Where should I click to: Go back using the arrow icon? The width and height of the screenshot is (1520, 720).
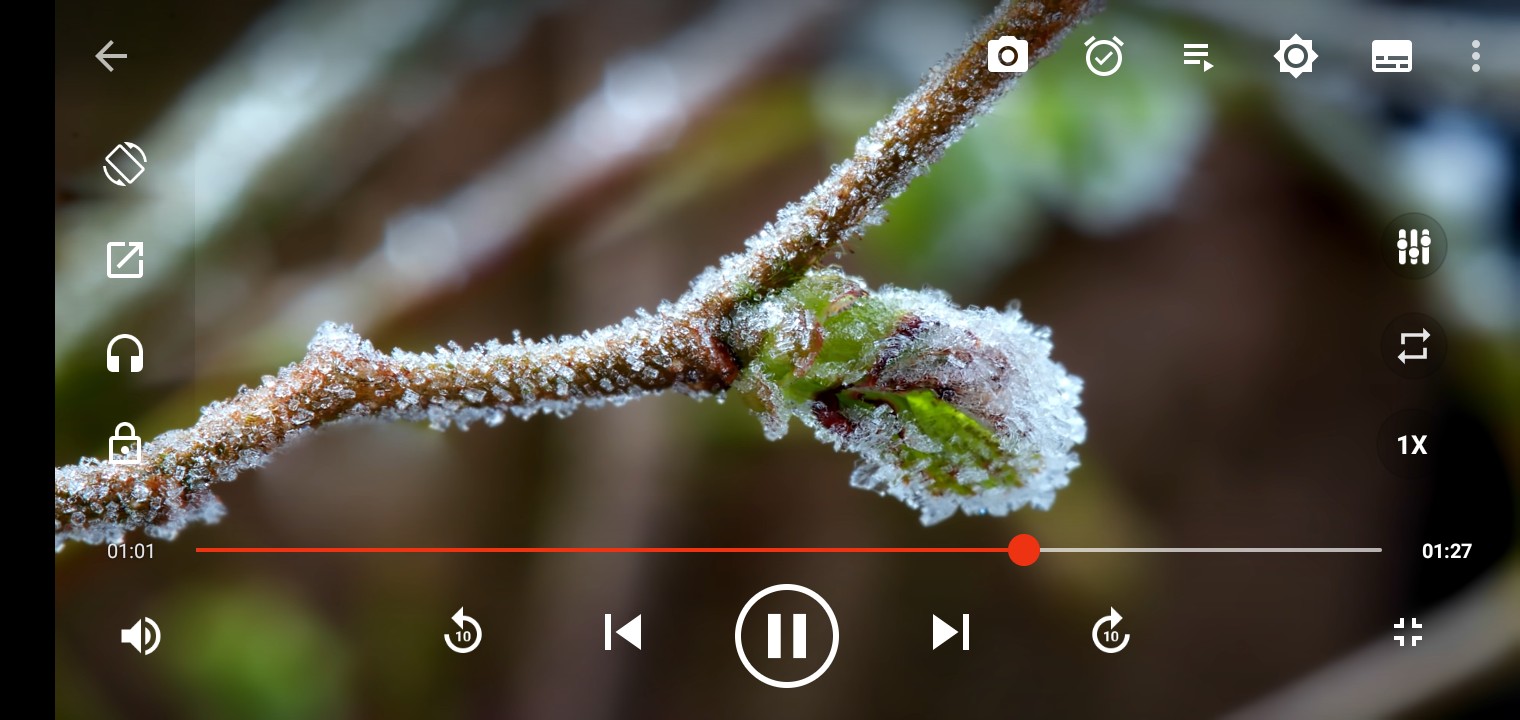111,57
